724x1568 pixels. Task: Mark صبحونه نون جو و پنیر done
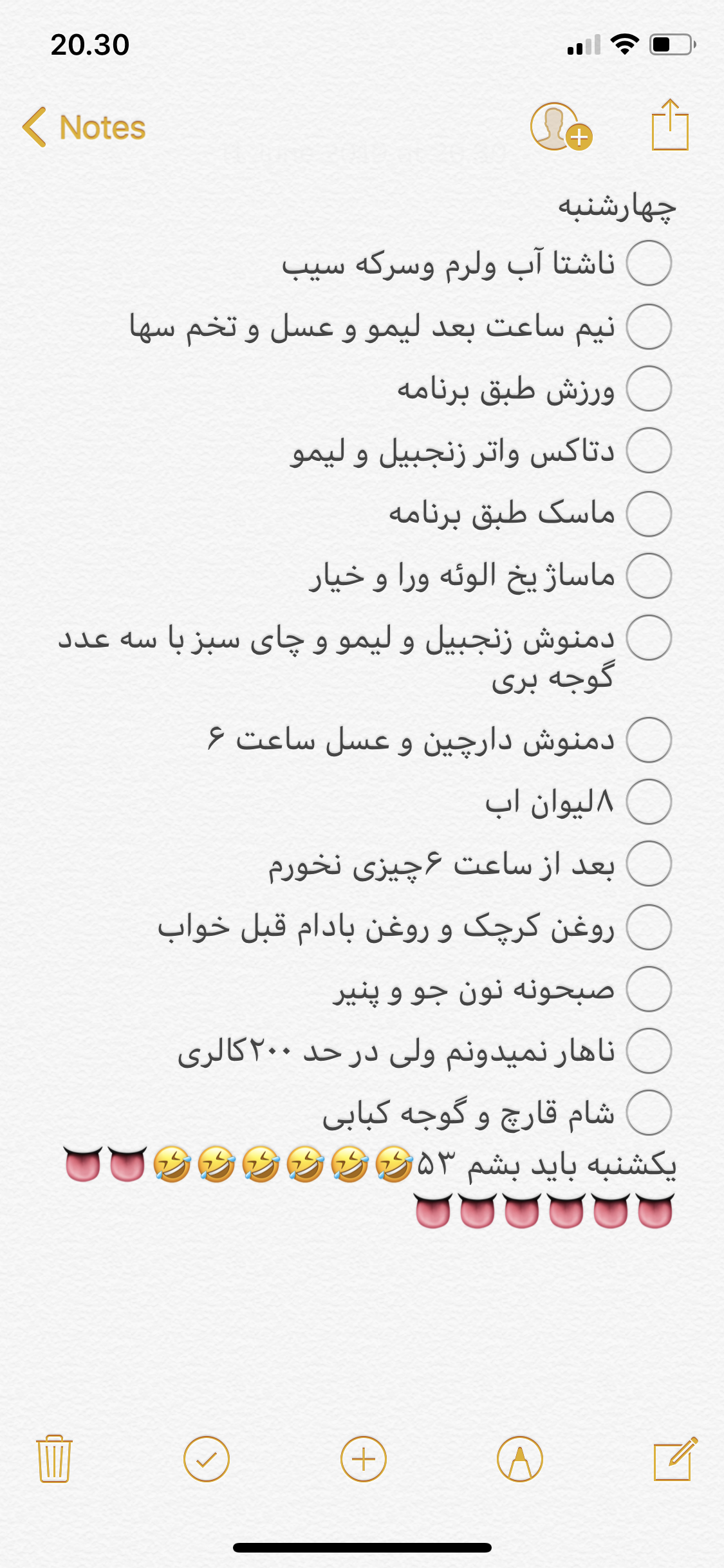click(x=649, y=989)
